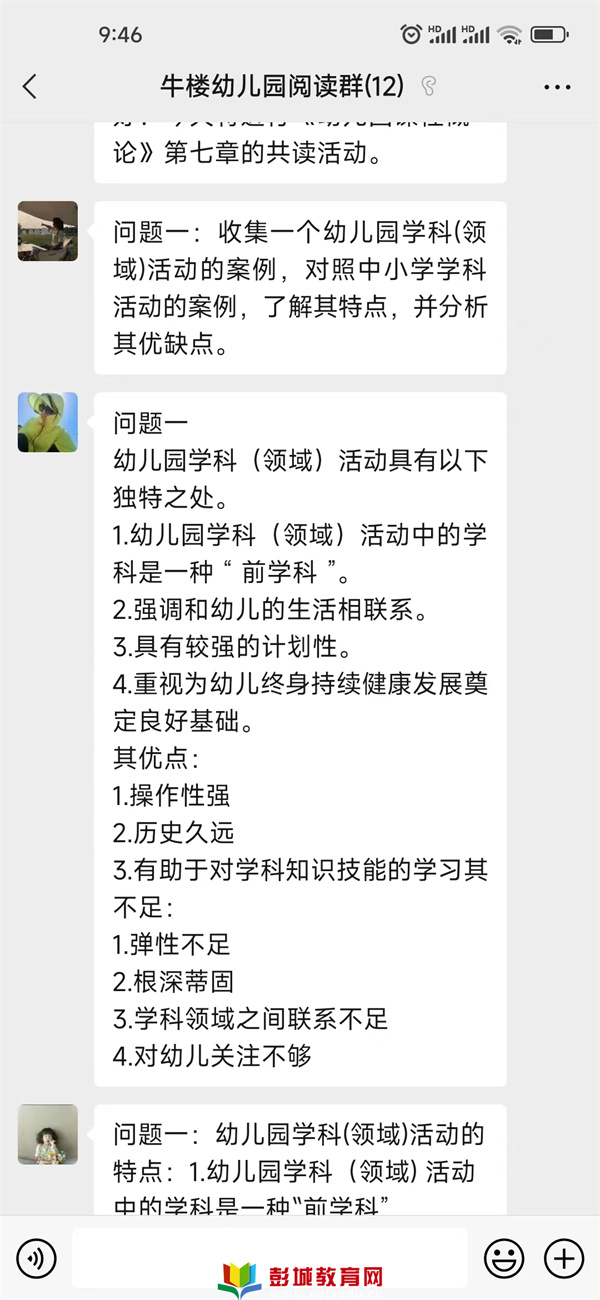Screen dimensions: 600x1300
Task: Open profile of sender with green avatar
Action: [x=47, y=422]
